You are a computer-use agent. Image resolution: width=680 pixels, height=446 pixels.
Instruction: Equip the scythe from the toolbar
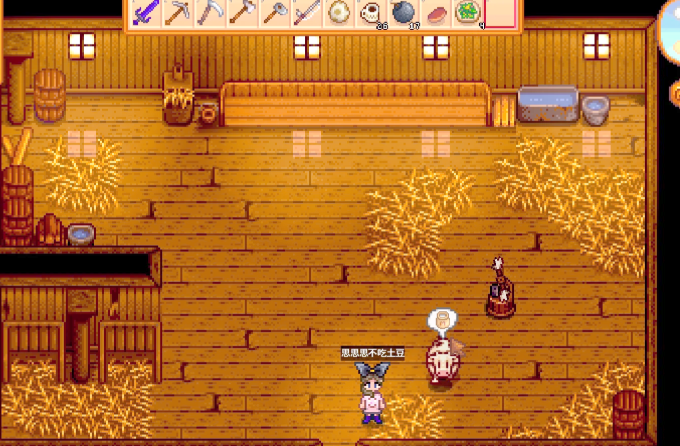click(211, 13)
